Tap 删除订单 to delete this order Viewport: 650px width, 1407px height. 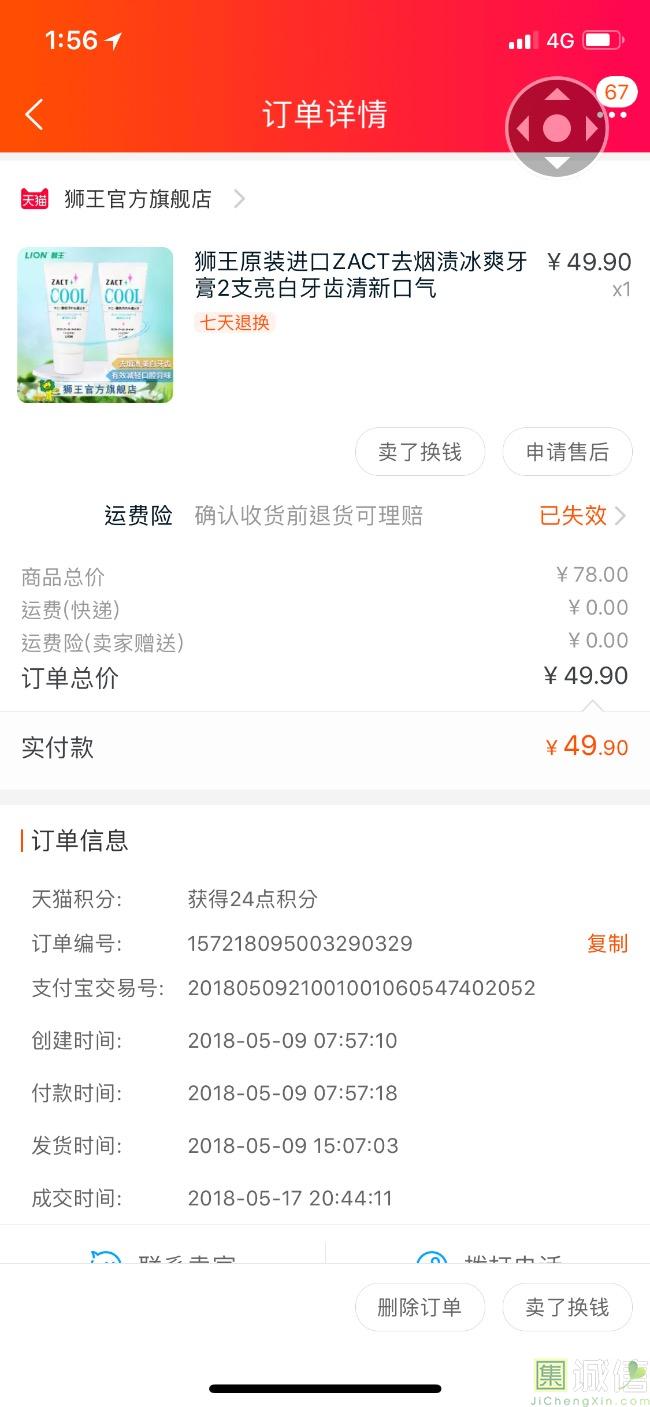click(420, 1307)
